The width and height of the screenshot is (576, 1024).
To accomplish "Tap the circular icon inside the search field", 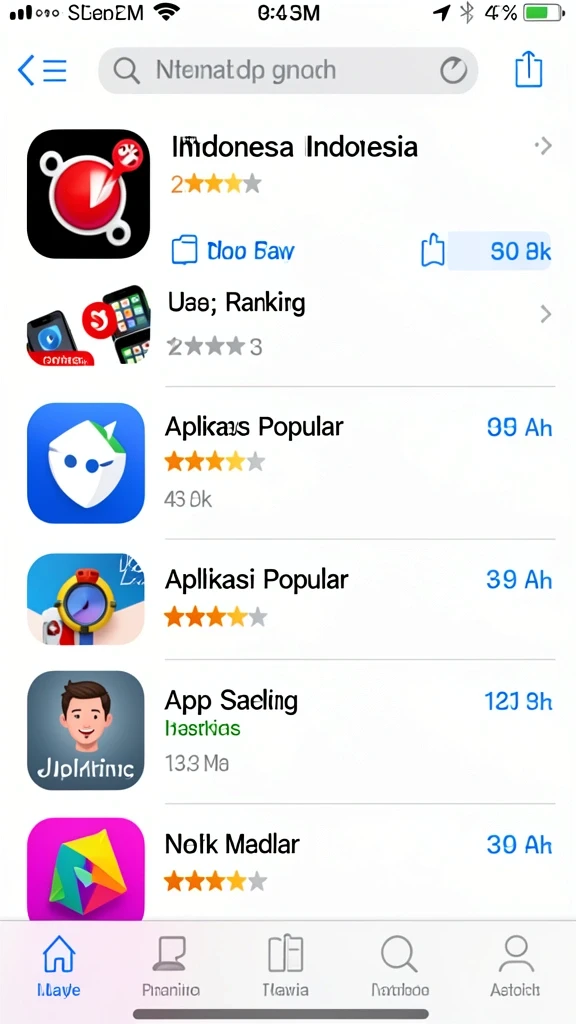I will click(x=453, y=70).
